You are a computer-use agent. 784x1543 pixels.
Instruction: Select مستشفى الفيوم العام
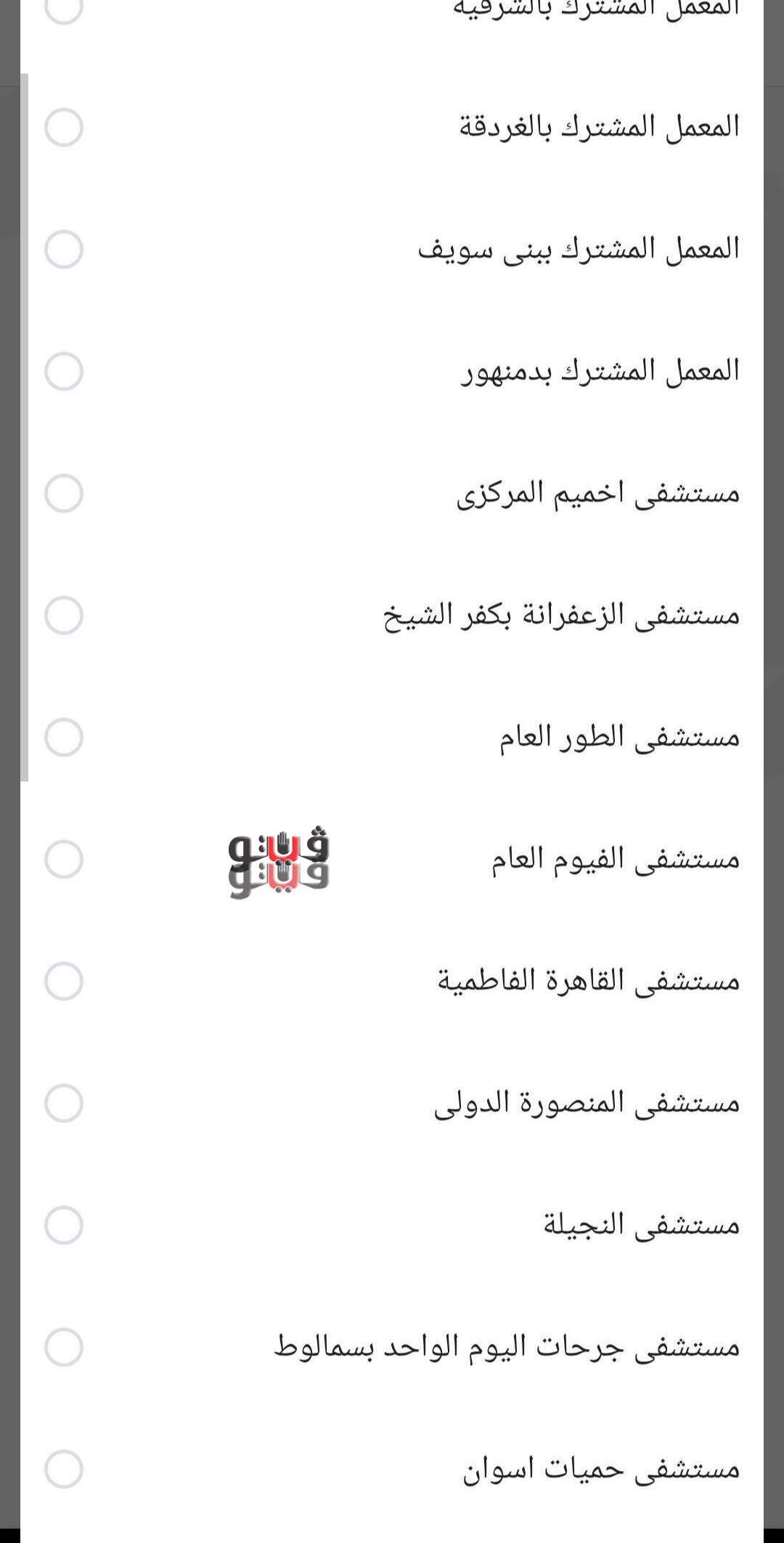[x=64, y=860]
